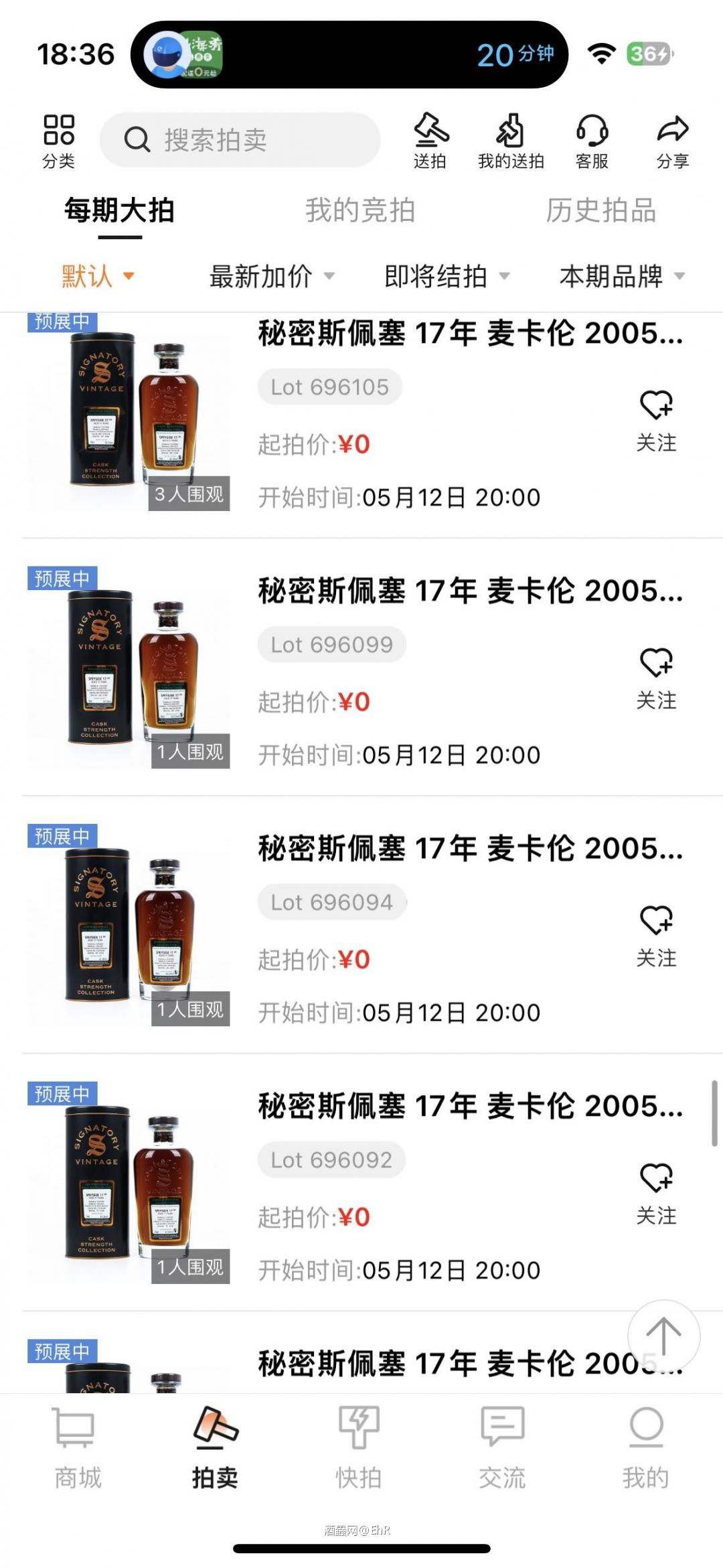Open the 默认 sort dropdown
This screenshot has height=1568, width=723.
pos(96,277)
